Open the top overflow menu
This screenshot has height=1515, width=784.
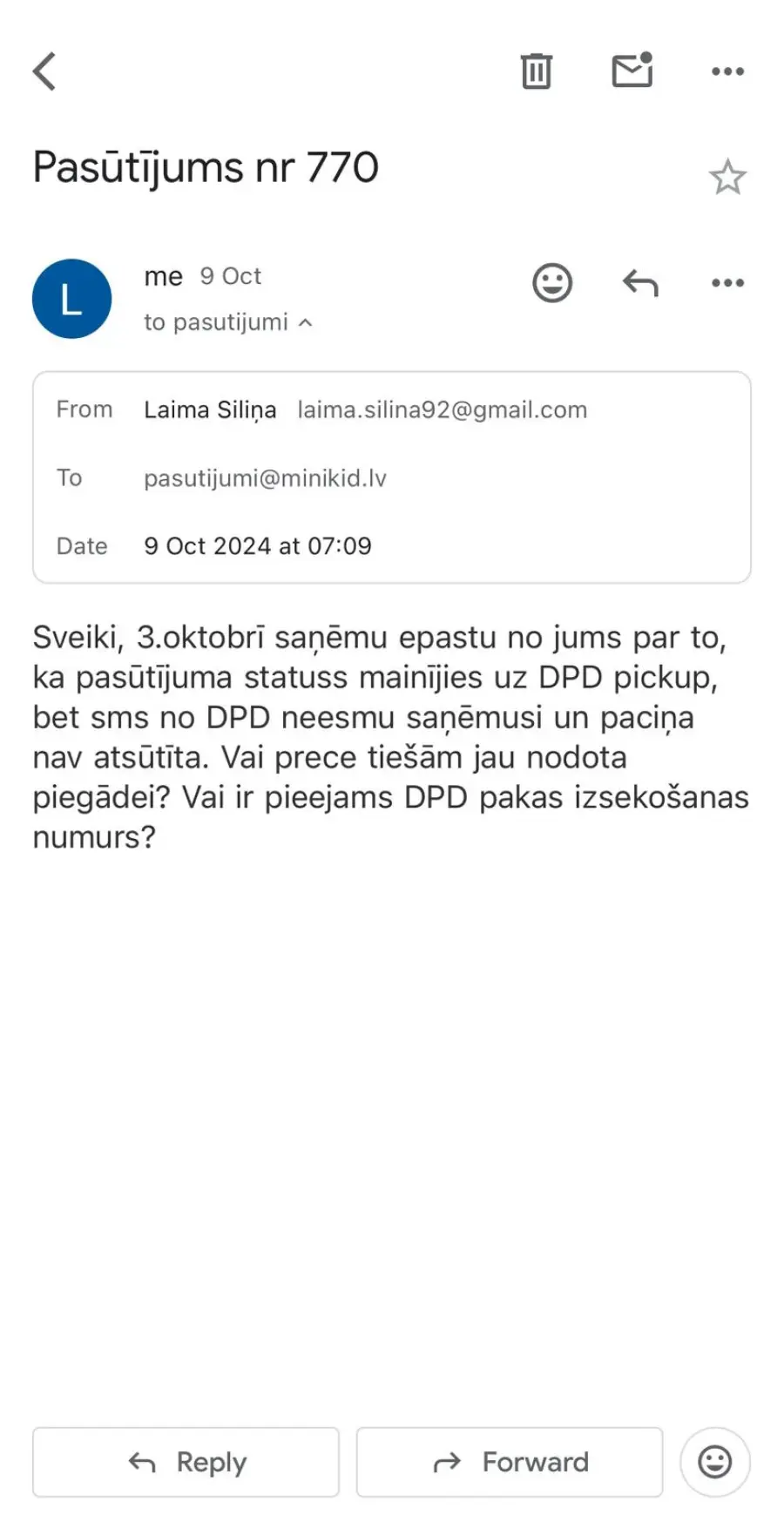tap(727, 71)
